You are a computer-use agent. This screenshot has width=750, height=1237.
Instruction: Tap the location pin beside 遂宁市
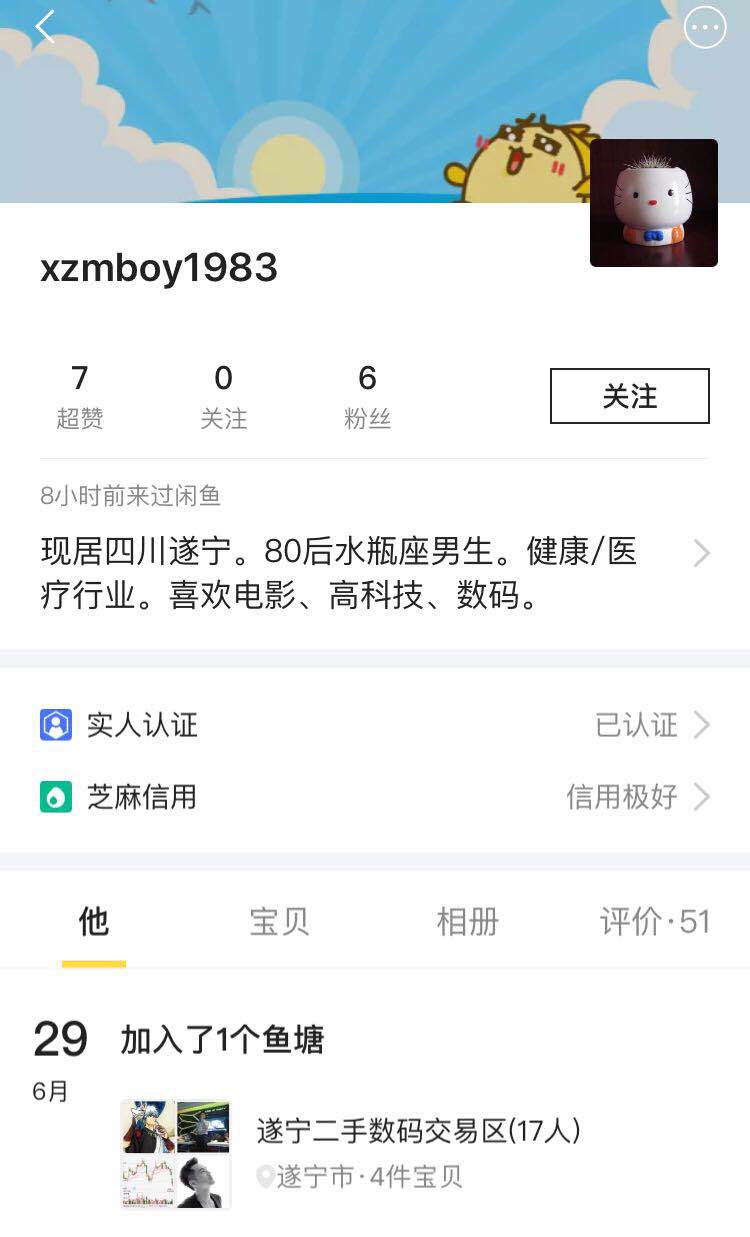click(x=263, y=1178)
